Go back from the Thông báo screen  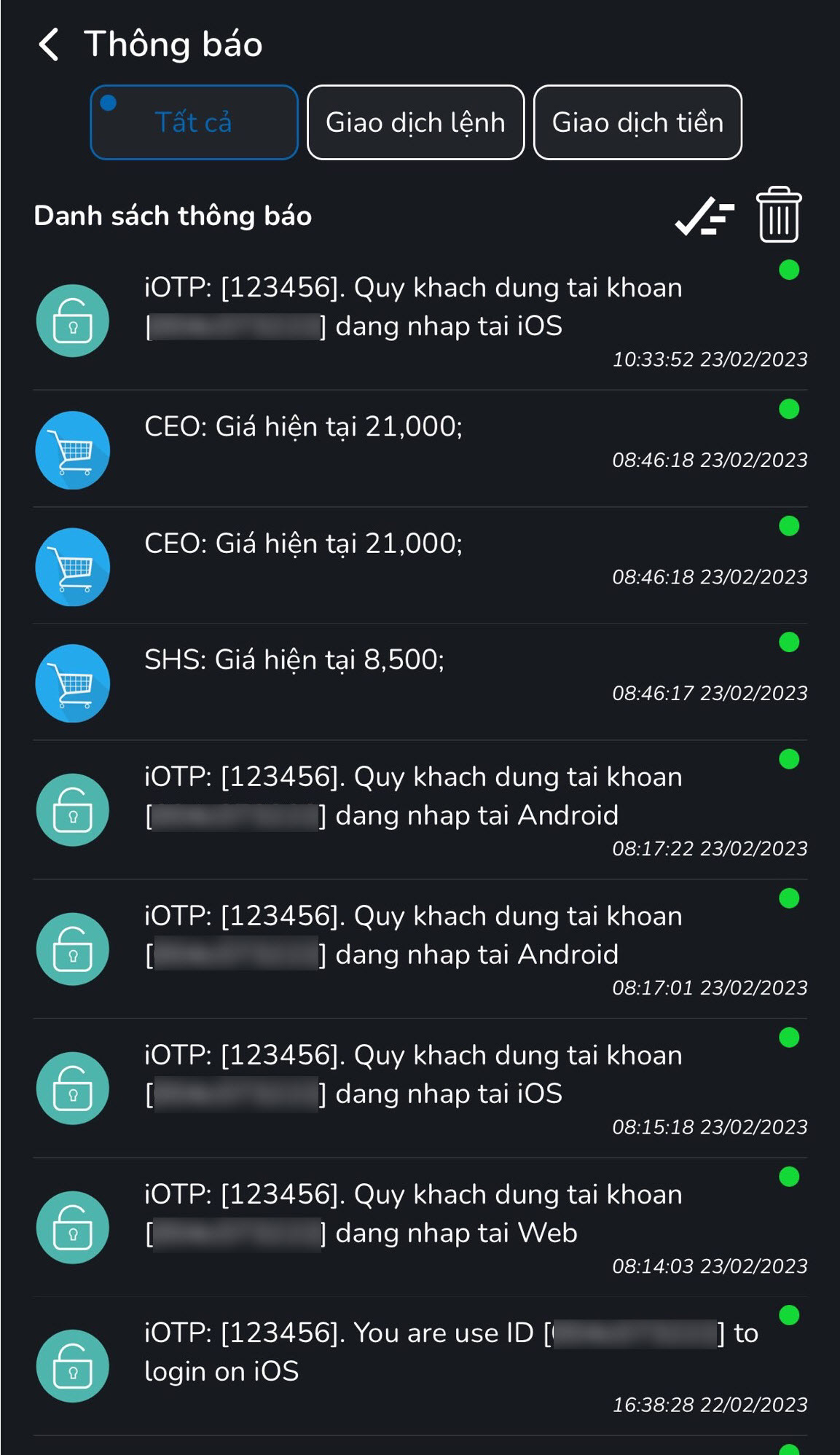(x=49, y=44)
